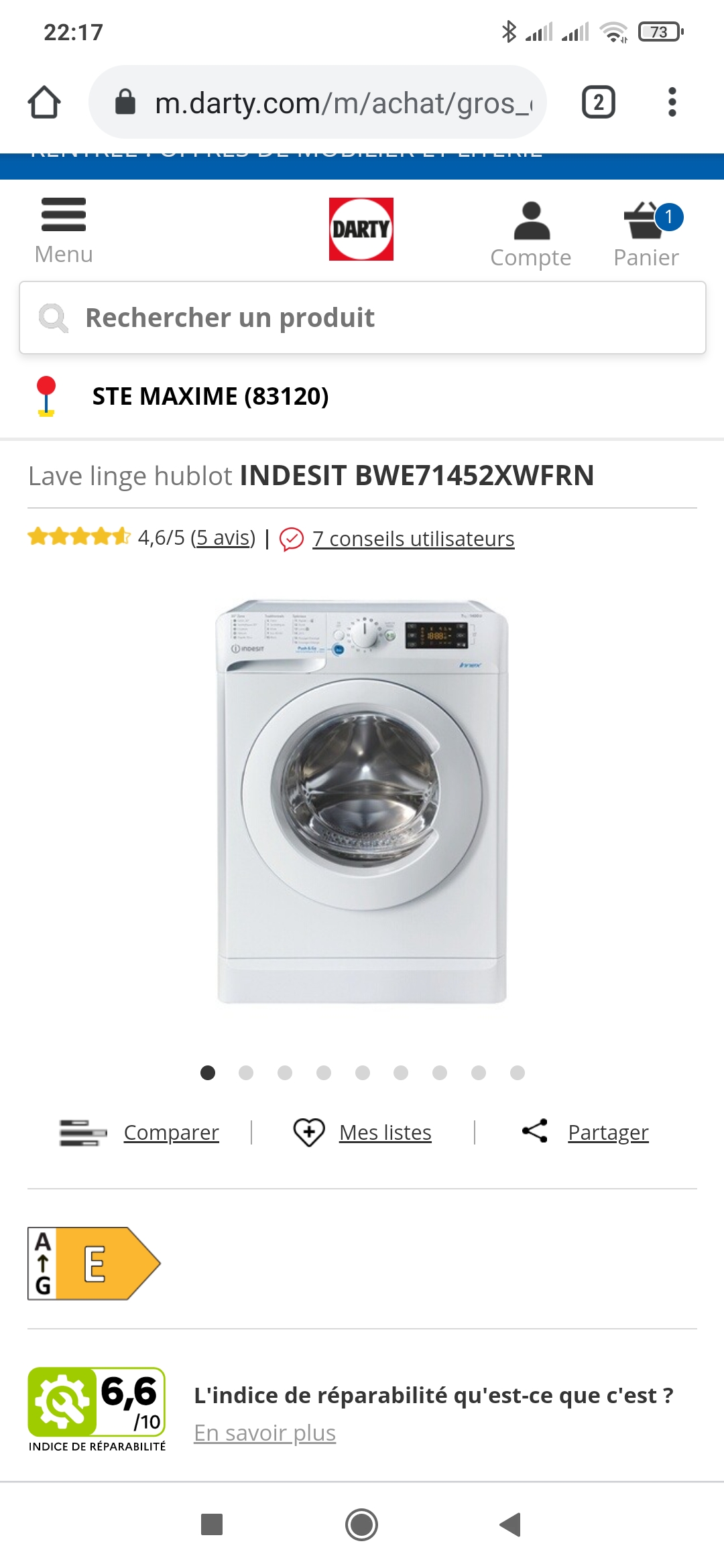Screen dimensions: 724x1568
Task: Open the Compte account page
Action: pyautogui.click(x=531, y=235)
